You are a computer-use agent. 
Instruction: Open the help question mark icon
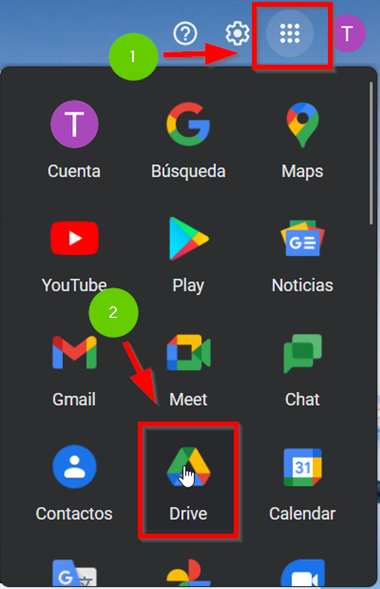185,33
